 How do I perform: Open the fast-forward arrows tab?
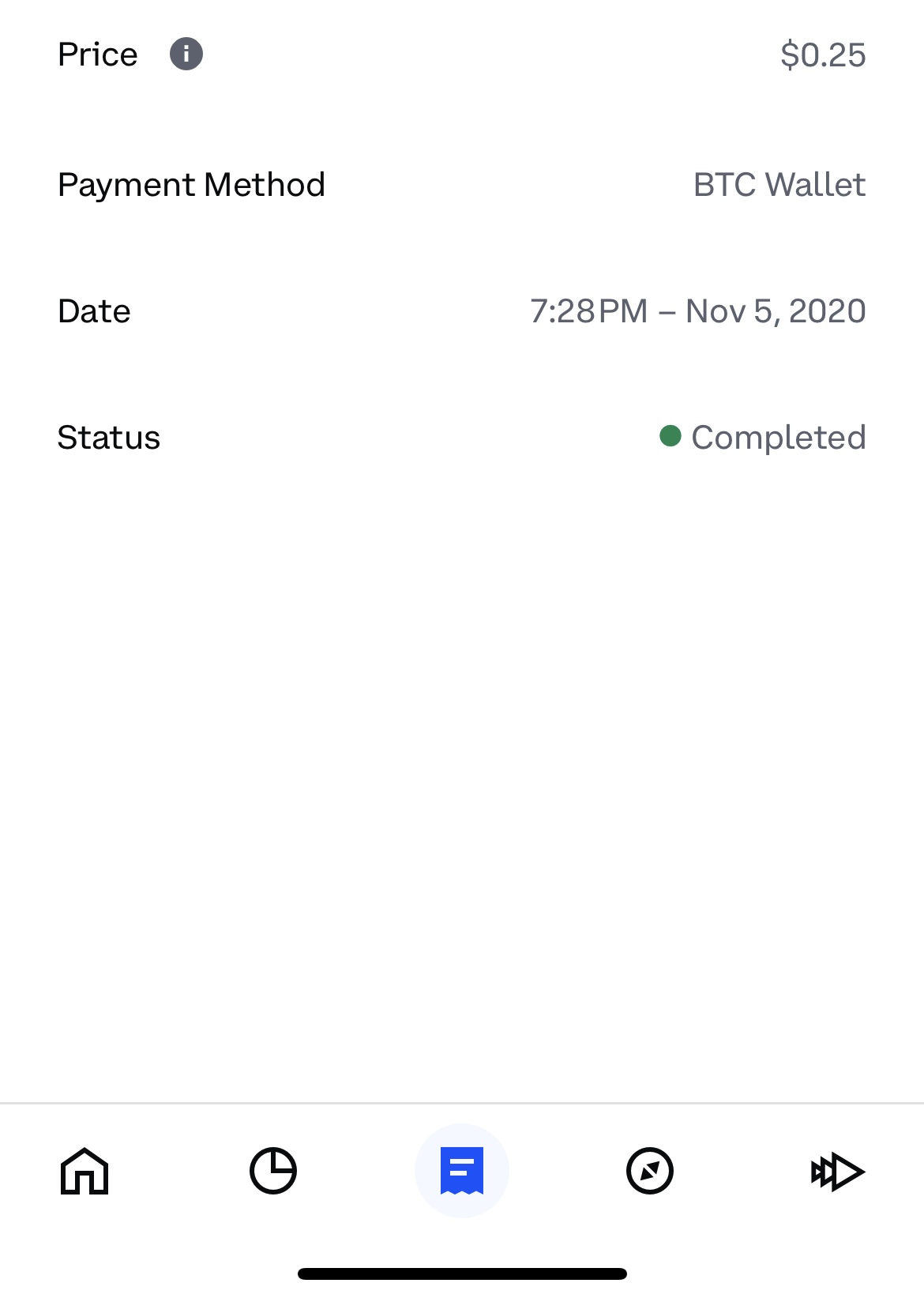(x=838, y=1171)
